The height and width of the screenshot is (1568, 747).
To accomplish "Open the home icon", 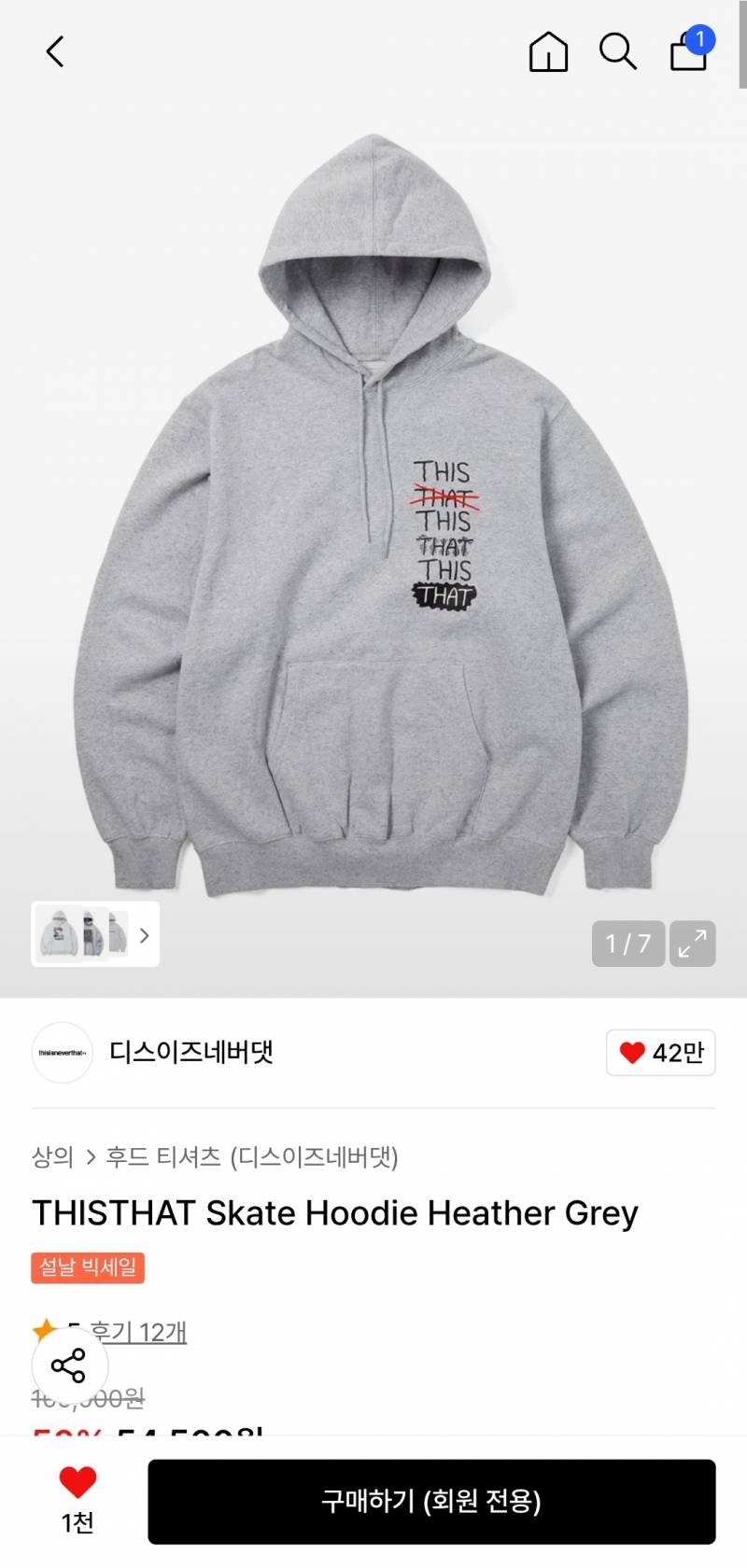I will coord(548,51).
